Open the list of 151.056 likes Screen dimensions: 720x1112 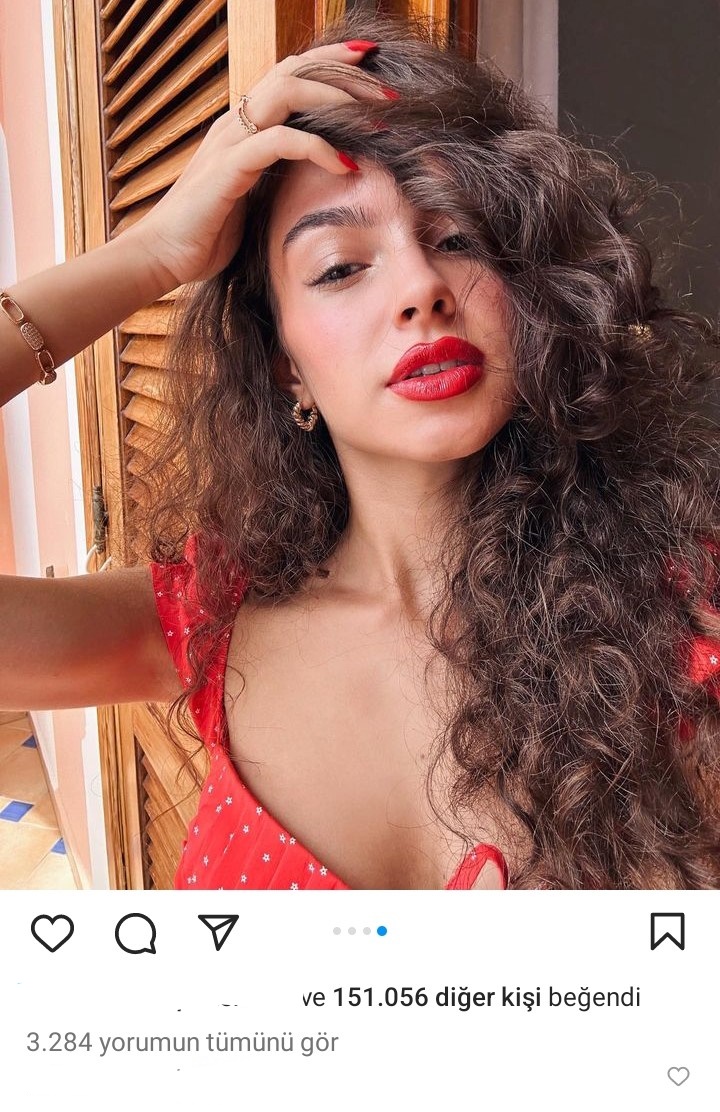click(x=436, y=997)
